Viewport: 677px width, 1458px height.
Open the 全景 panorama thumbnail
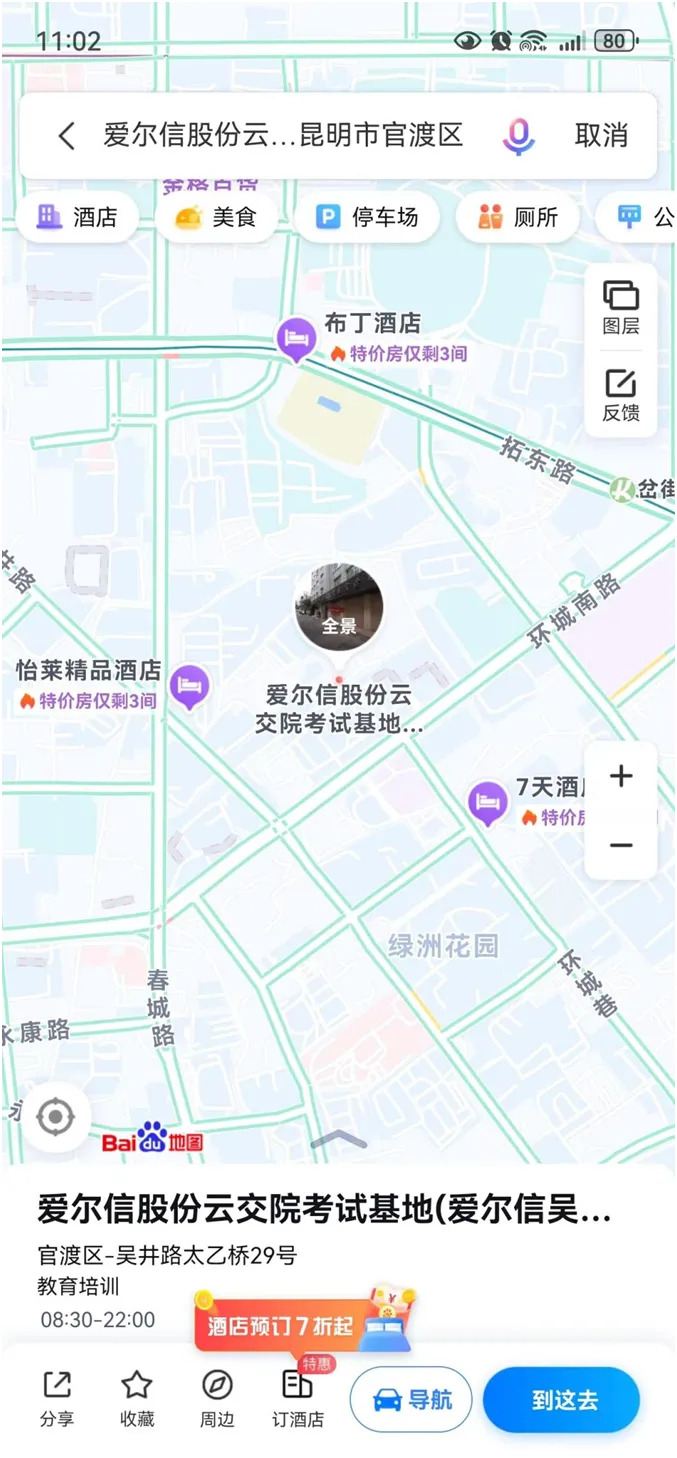click(x=339, y=608)
